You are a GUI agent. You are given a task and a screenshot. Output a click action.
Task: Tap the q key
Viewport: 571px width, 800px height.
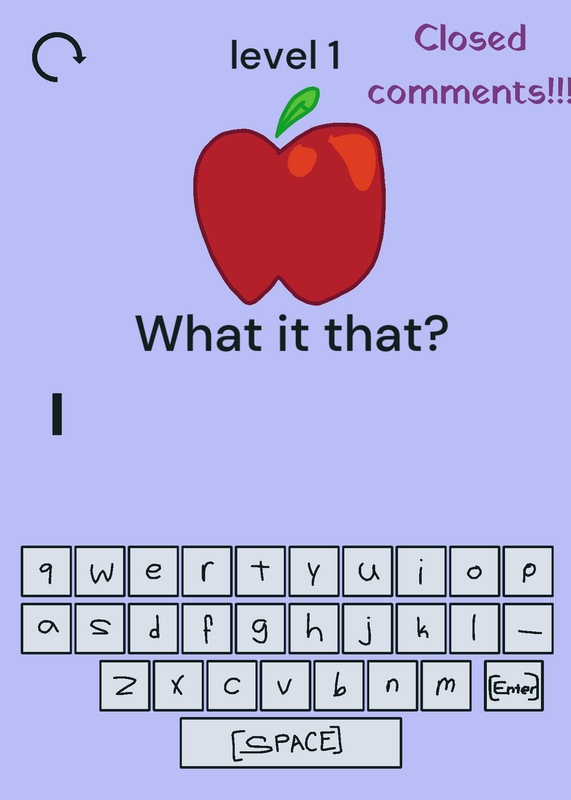click(x=46, y=571)
